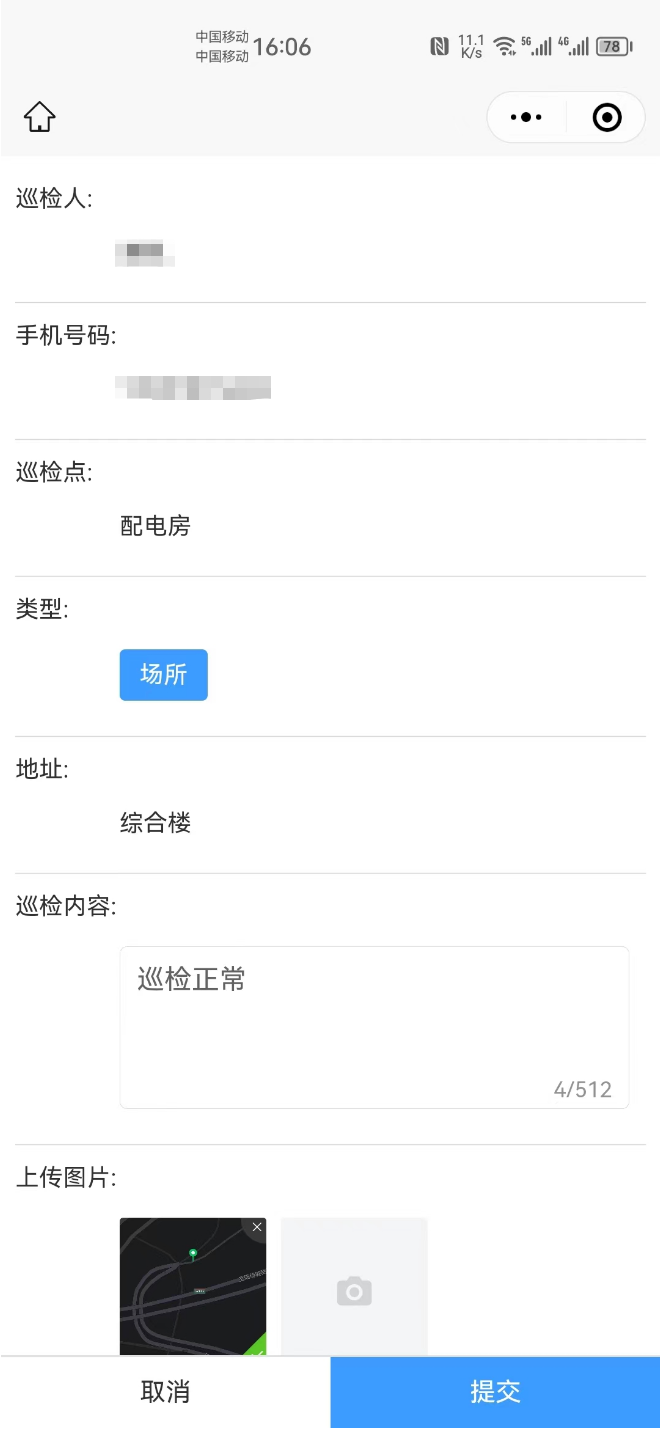Cancel with the 取消 button

click(165, 1392)
